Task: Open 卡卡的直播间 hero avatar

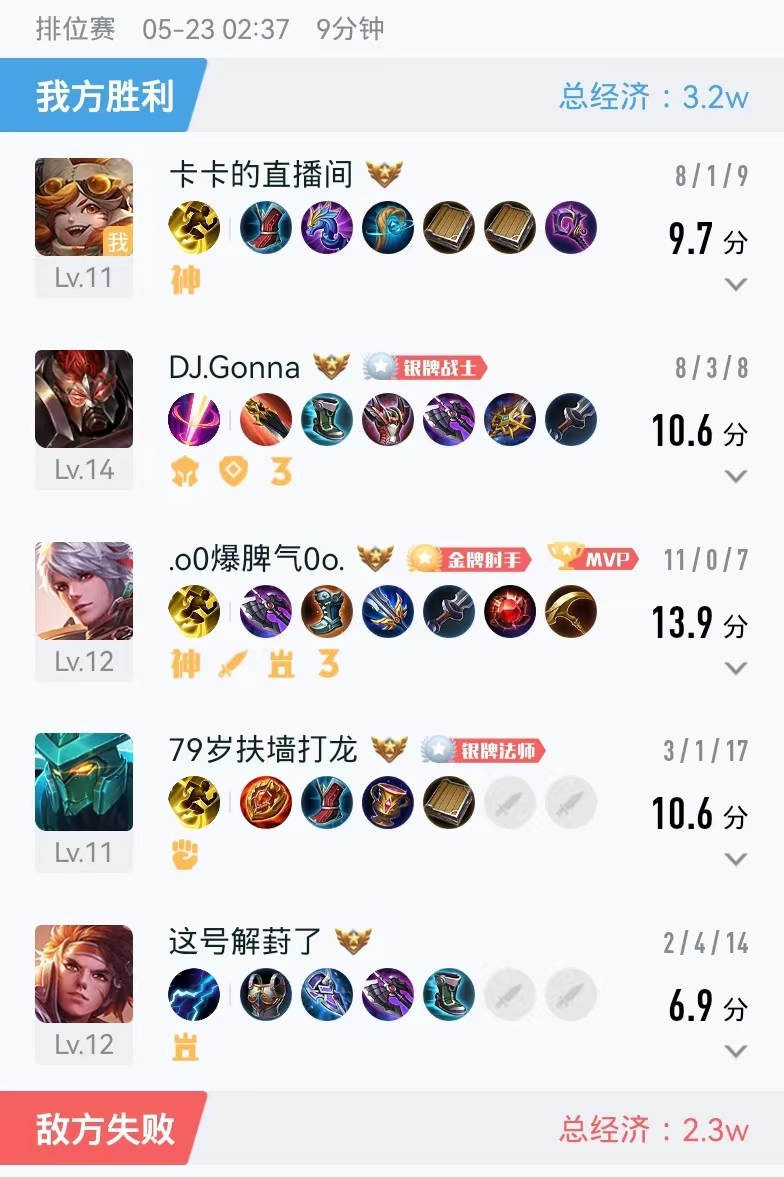Action: pos(84,207)
